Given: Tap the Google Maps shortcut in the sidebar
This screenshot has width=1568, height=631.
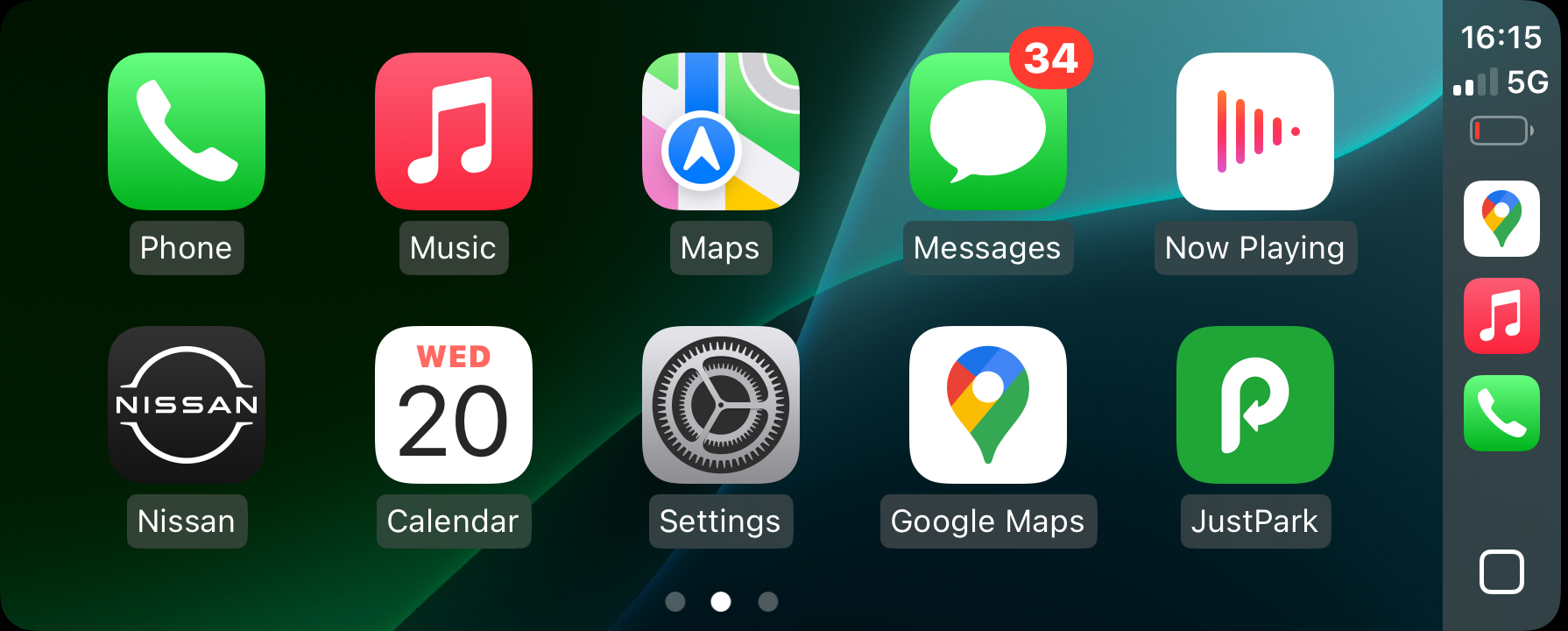Looking at the screenshot, I should (x=1501, y=218).
